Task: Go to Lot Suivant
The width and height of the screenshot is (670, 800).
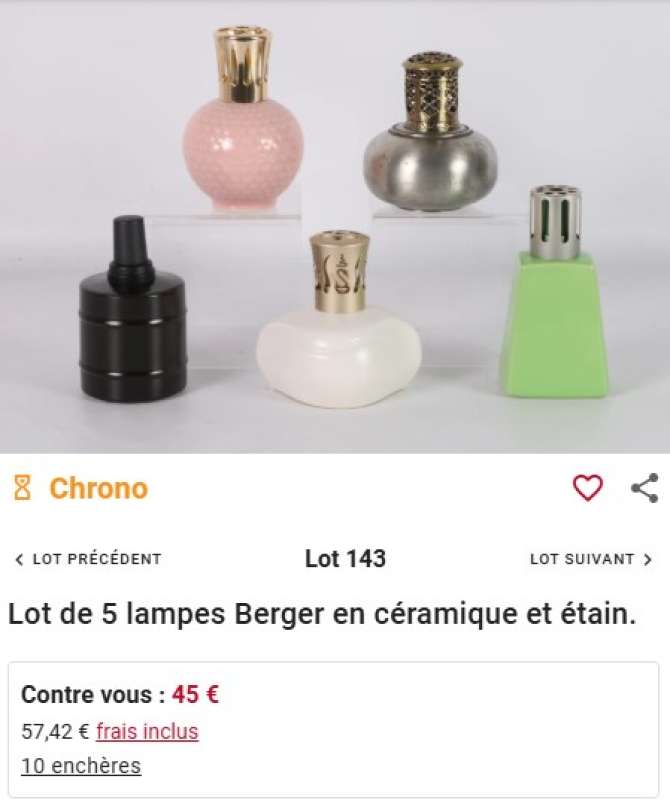Action: pos(591,559)
